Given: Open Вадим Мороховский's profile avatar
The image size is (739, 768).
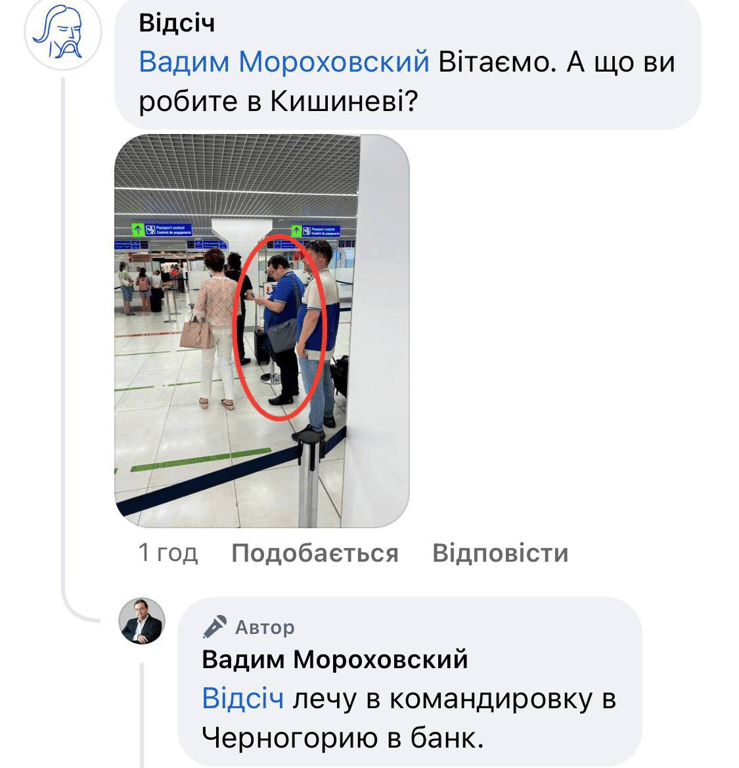Looking at the screenshot, I should click(141, 621).
